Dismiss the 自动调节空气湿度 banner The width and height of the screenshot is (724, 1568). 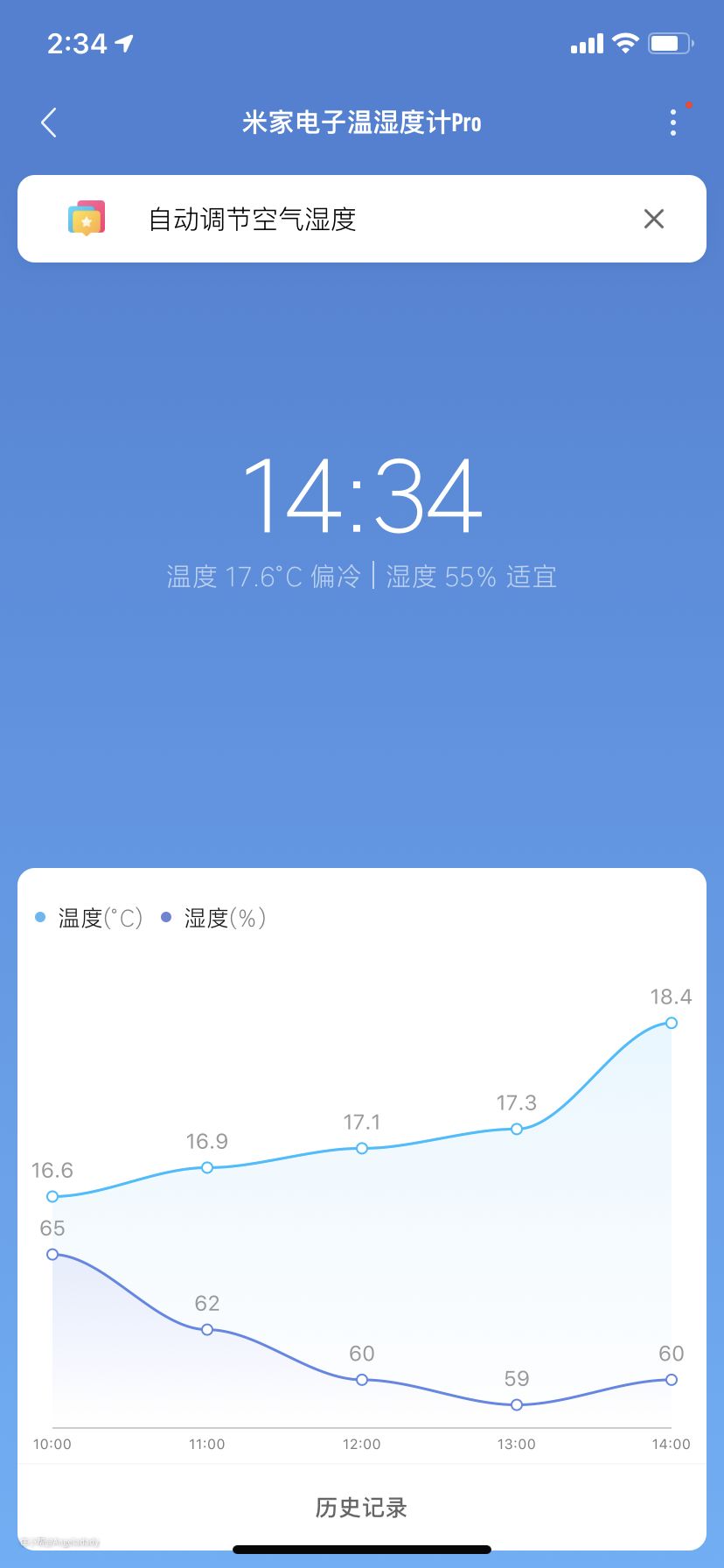(x=654, y=219)
